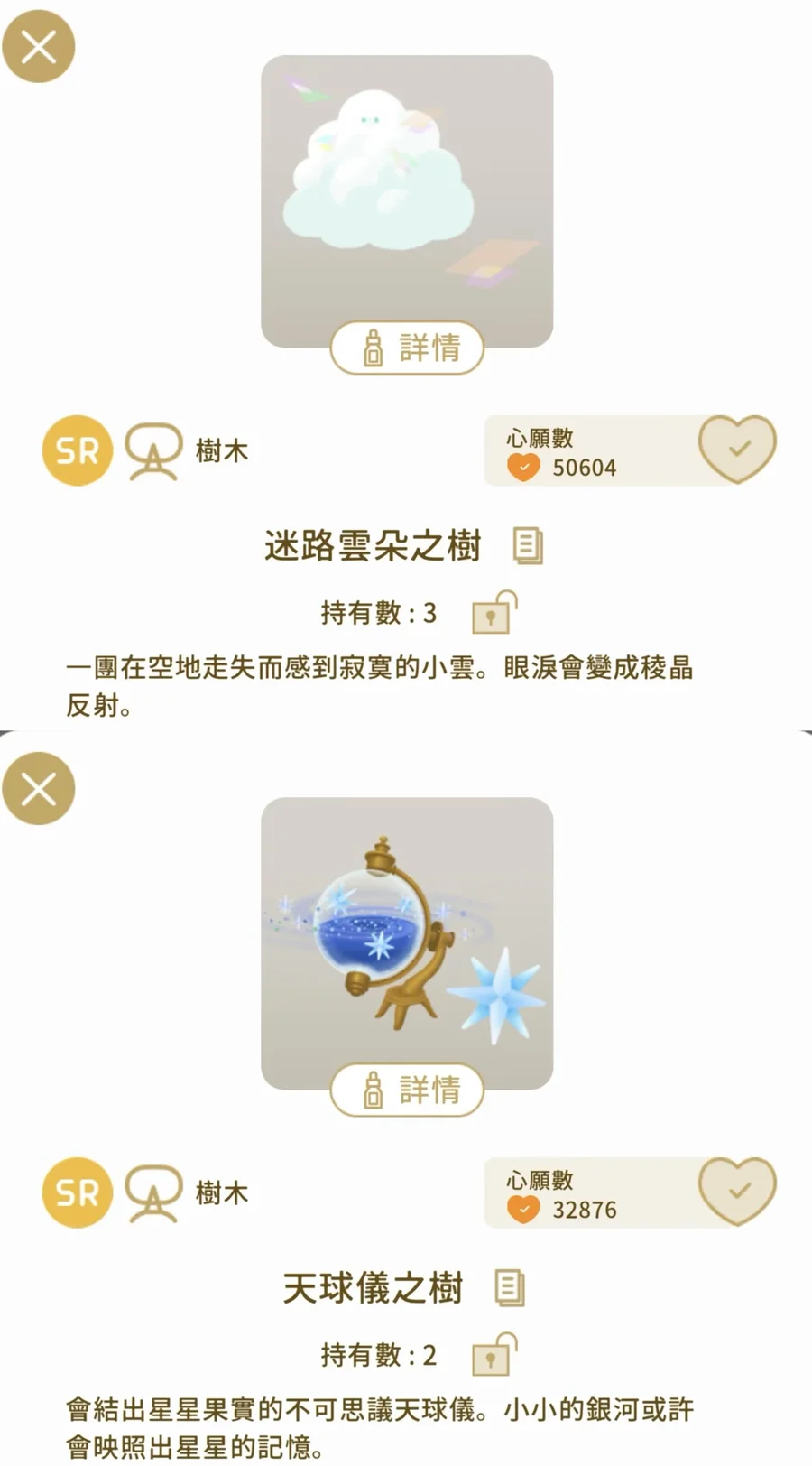This screenshot has width=812, height=1466.
Task: Close the 天球儀之樹 item panel
Action: pyautogui.click(x=39, y=789)
